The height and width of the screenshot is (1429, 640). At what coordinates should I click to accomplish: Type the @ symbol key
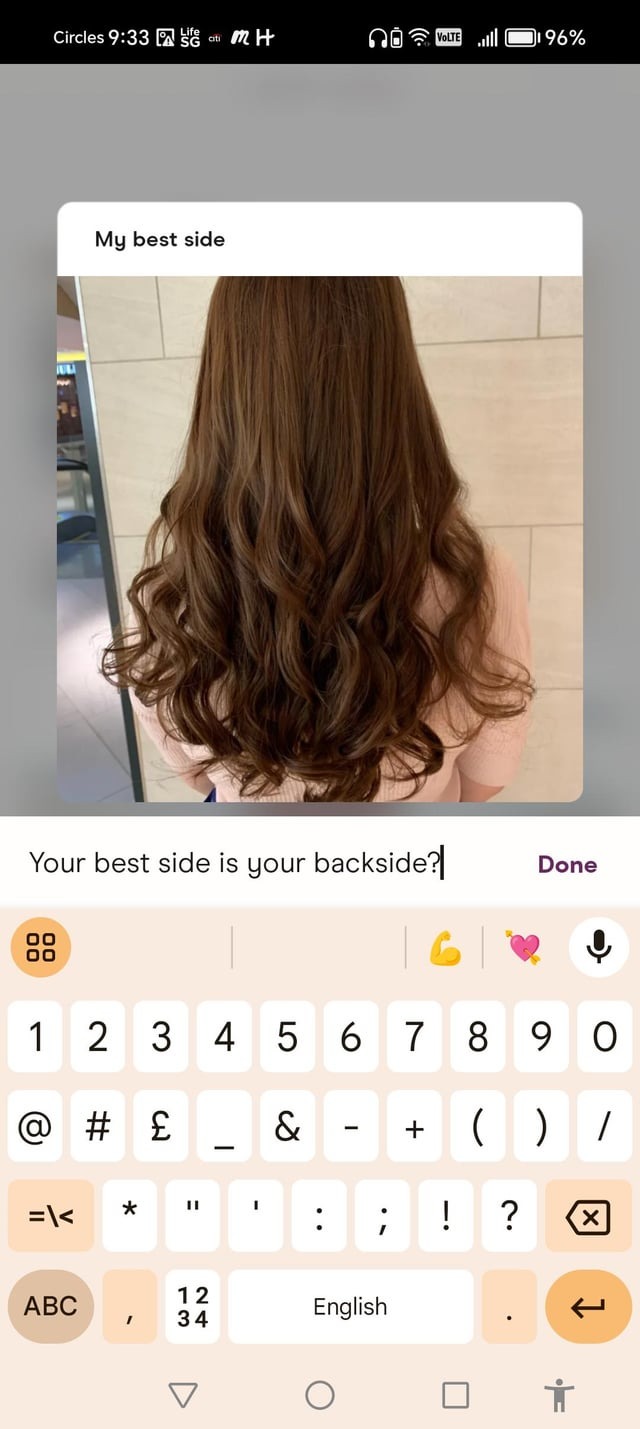coord(35,1127)
